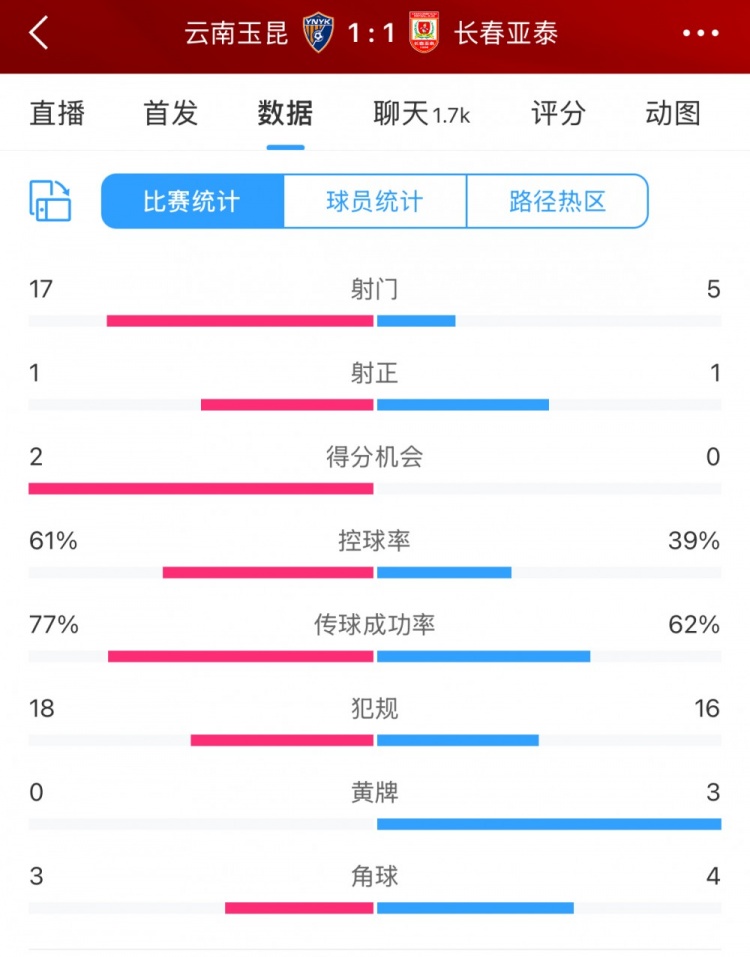
Task: Switch to the 直播 tab
Action: 57,114
